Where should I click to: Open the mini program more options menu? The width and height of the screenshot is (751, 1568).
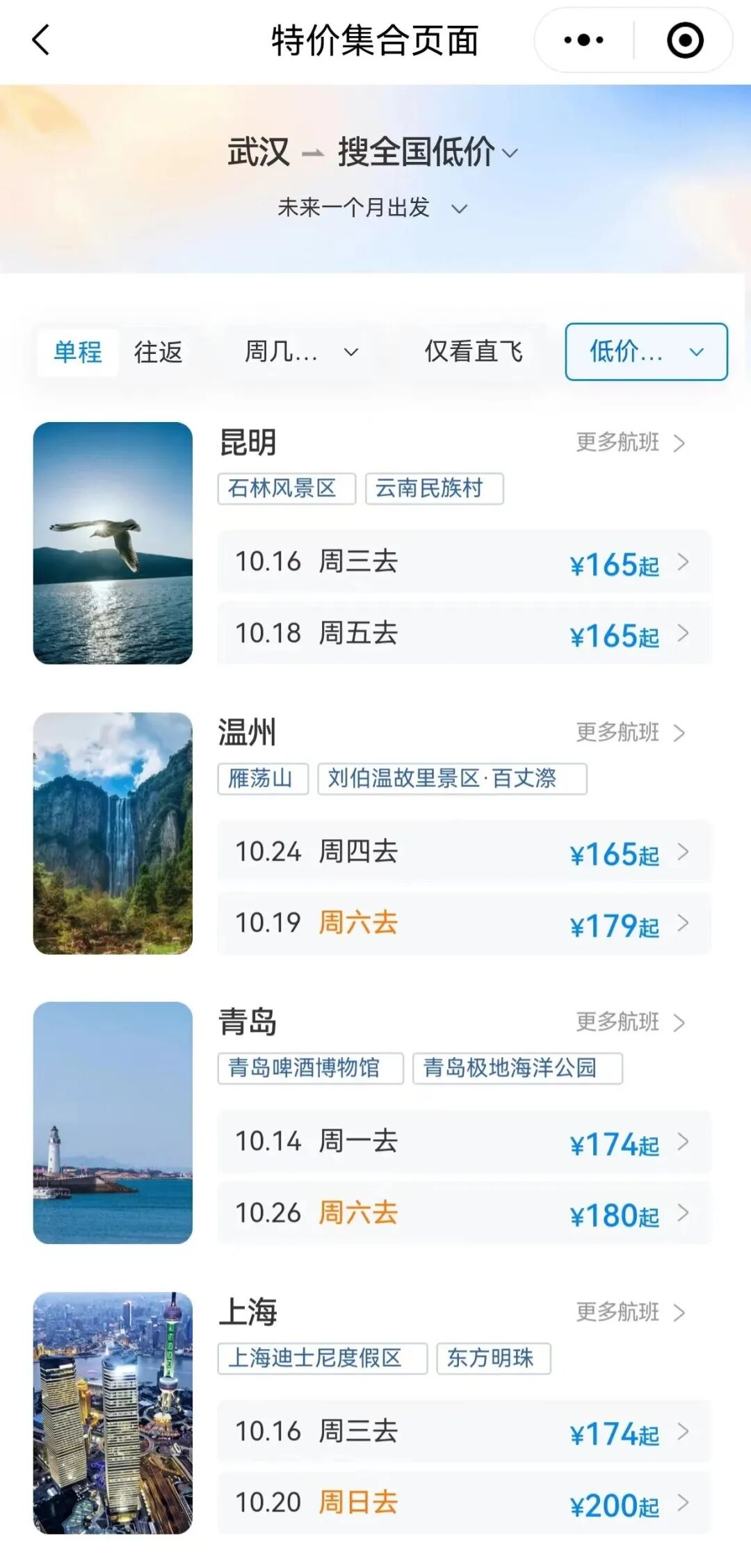(x=583, y=40)
